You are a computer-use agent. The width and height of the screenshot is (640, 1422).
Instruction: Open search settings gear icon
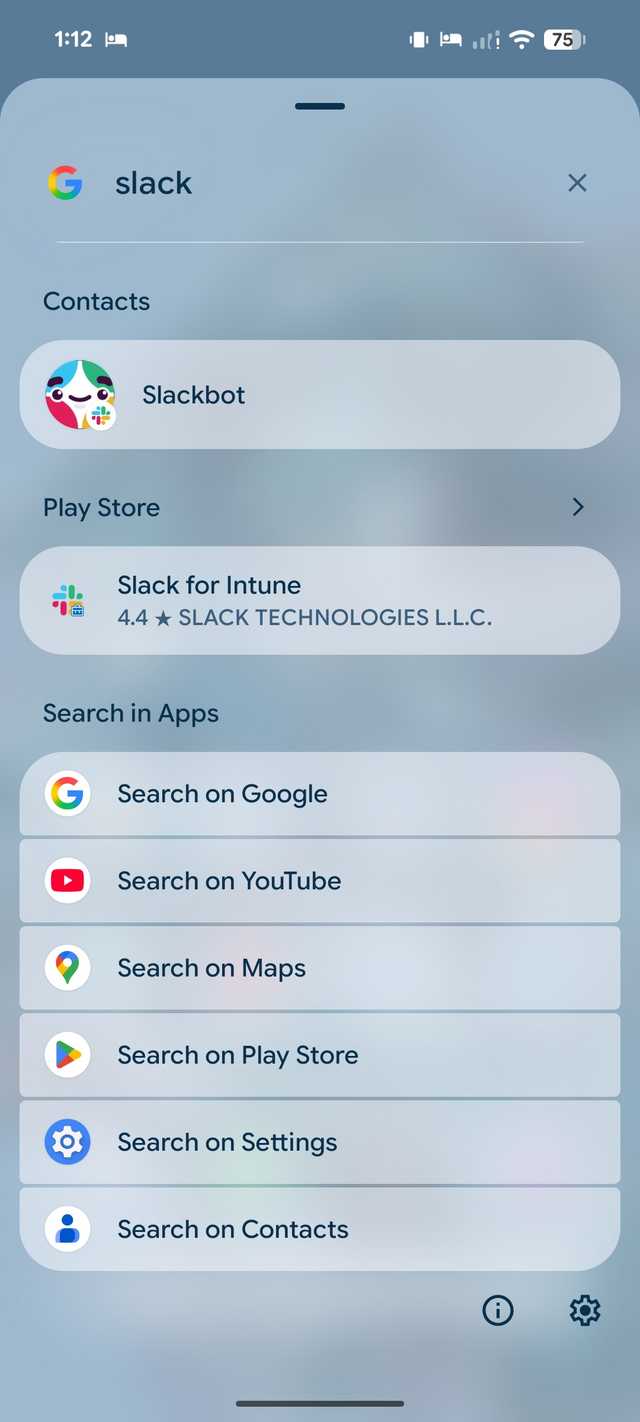584,1310
